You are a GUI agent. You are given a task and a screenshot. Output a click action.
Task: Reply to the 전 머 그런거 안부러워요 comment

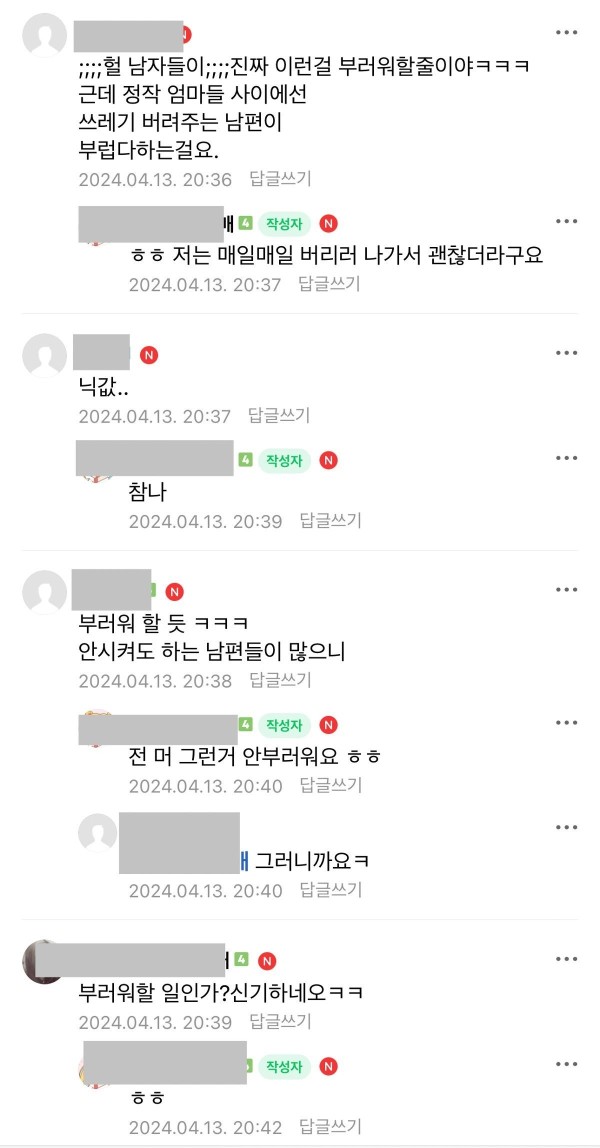pyautogui.click(x=330, y=786)
